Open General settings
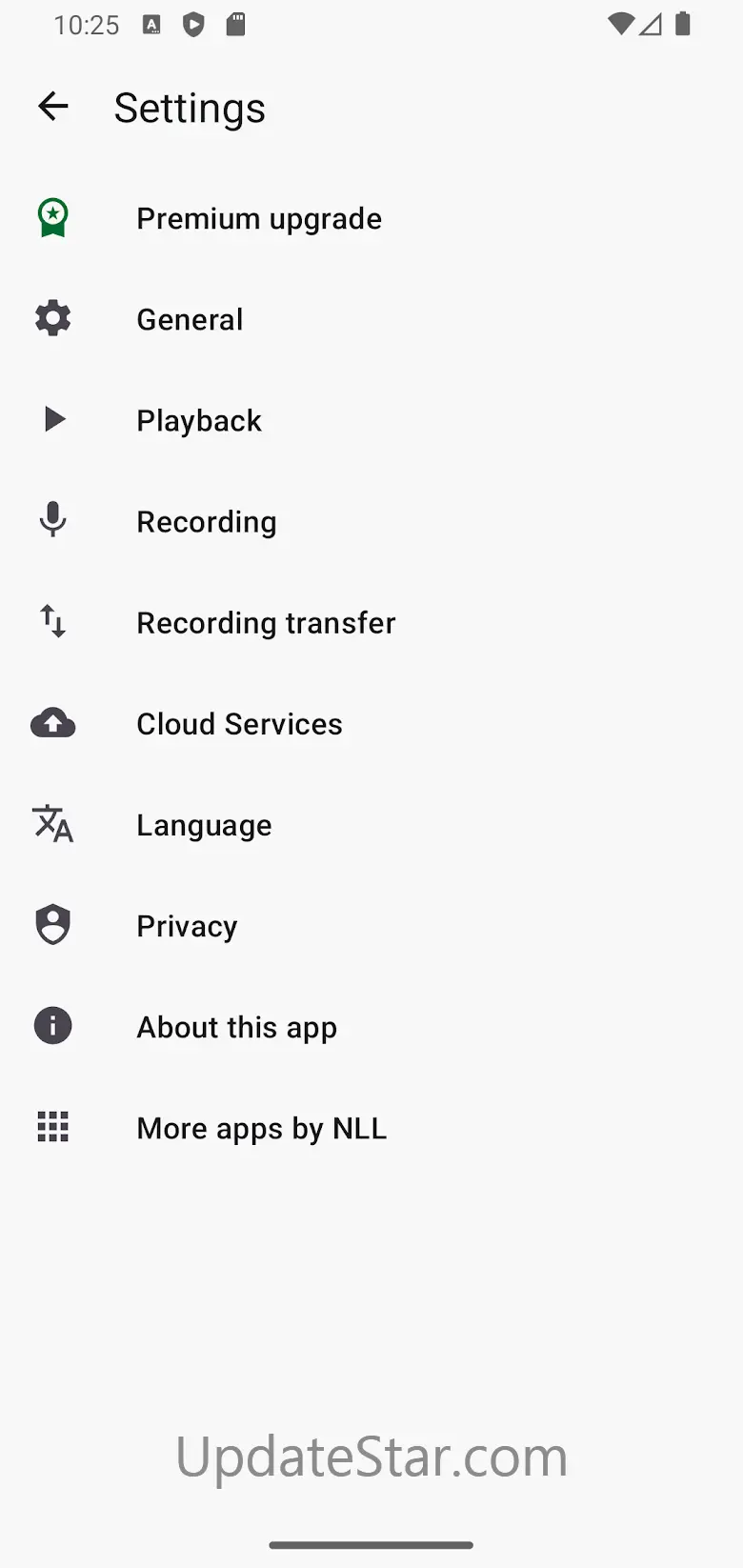743x1568 pixels. [191, 320]
